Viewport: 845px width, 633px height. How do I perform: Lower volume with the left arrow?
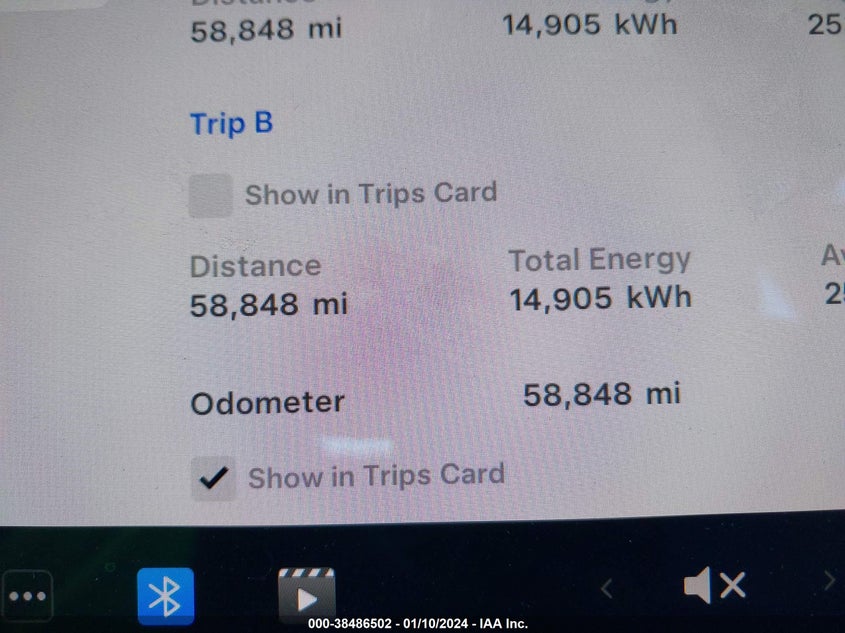click(x=607, y=588)
